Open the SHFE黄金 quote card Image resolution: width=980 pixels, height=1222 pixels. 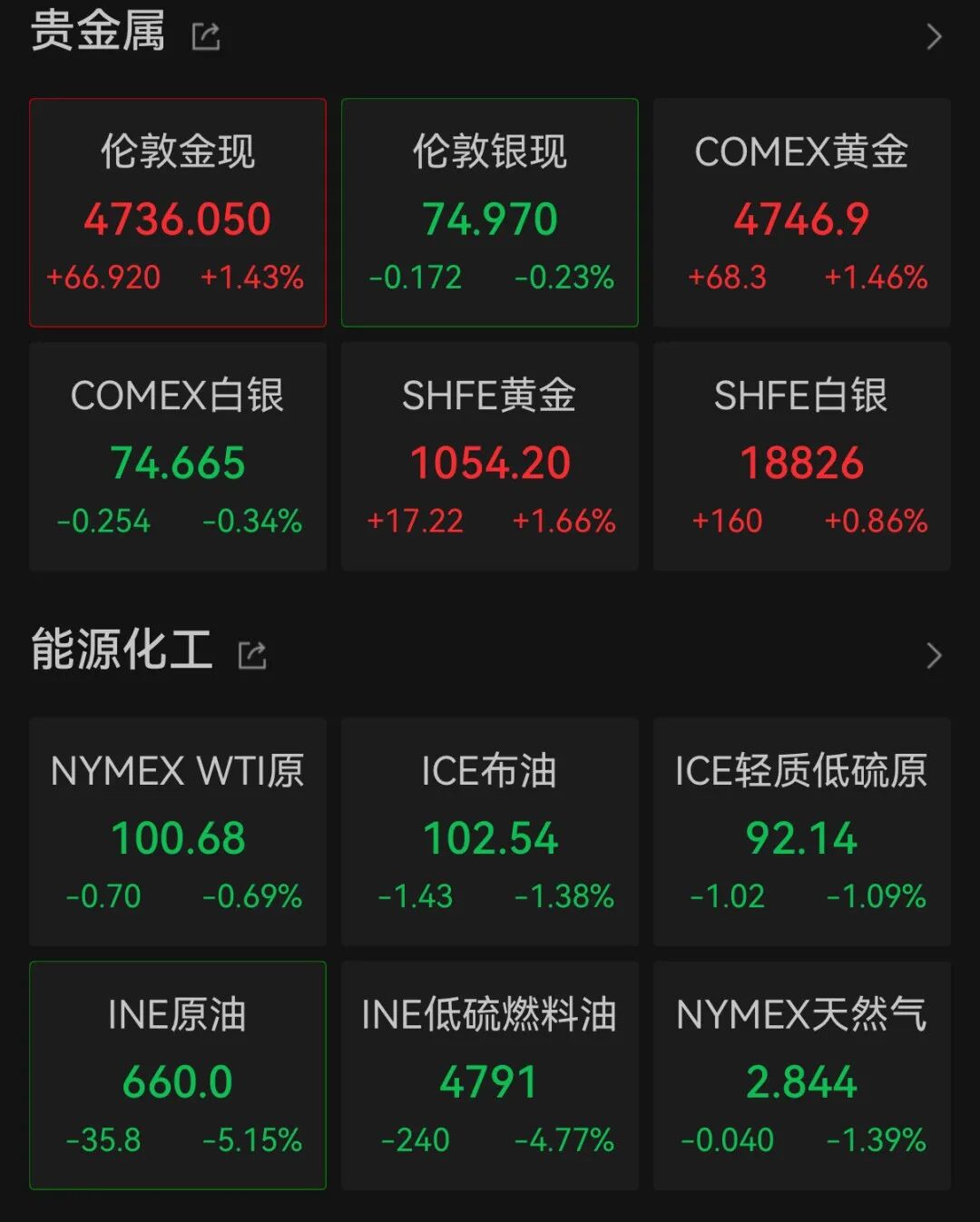click(490, 456)
